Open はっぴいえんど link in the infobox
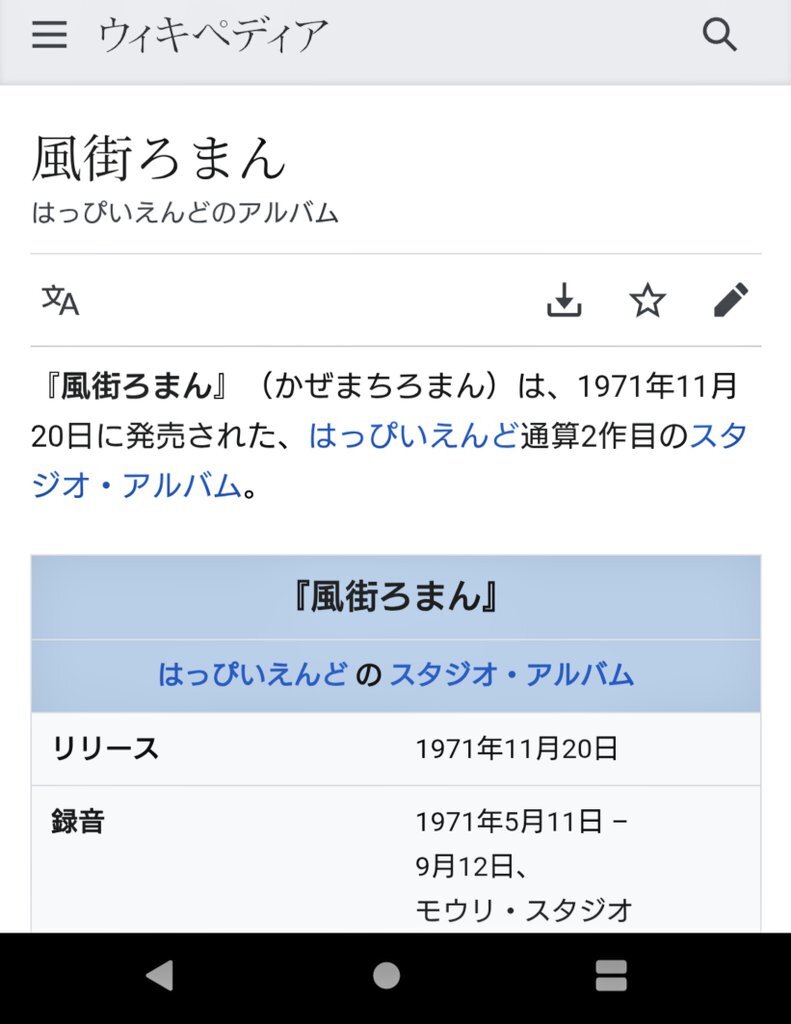 (x=253, y=675)
